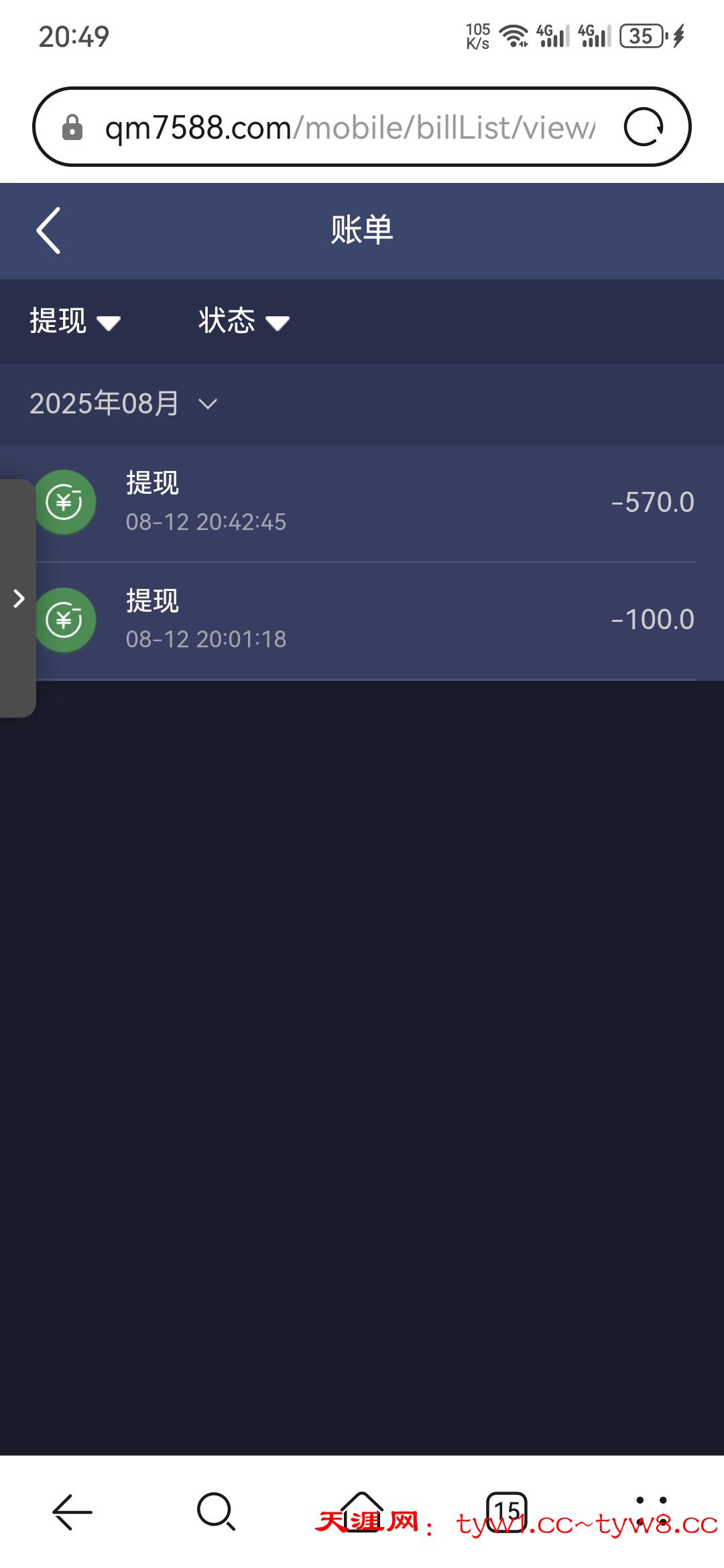This screenshot has width=724, height=1568.
Task: Tap the browser back arrow
Action: coord(72,1512)
